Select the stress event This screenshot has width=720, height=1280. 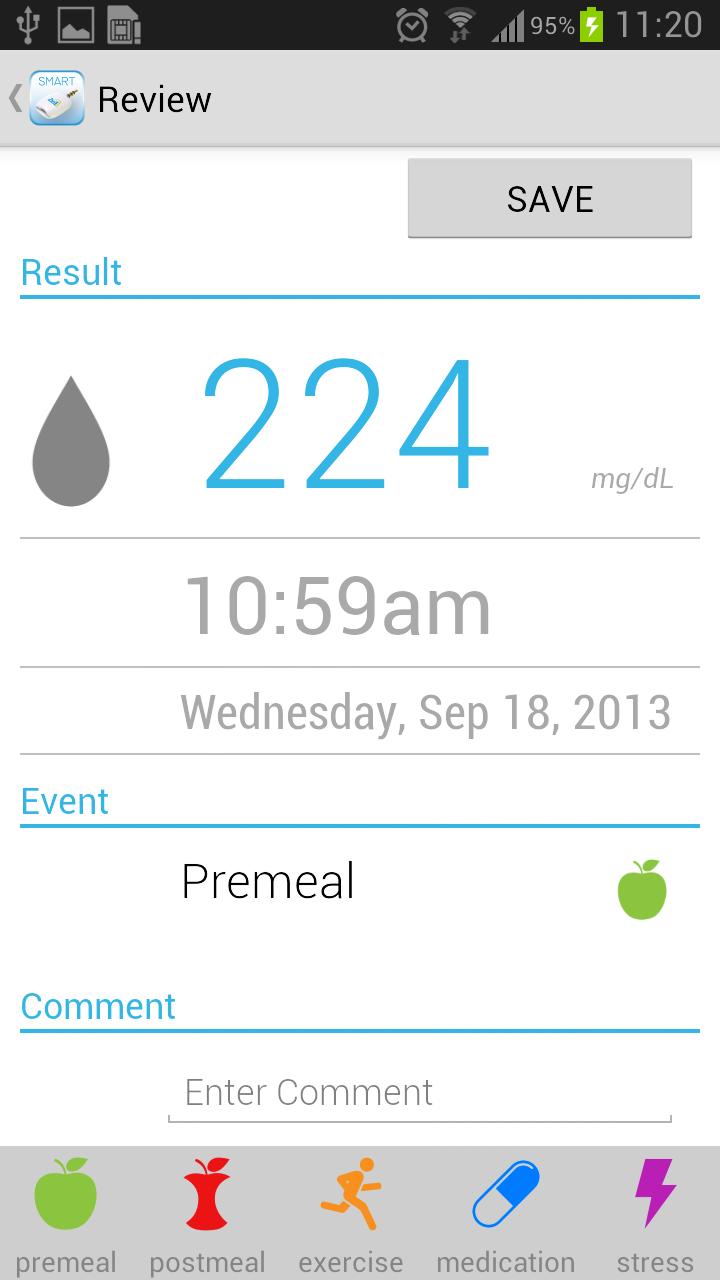(x=655, y=1214)
